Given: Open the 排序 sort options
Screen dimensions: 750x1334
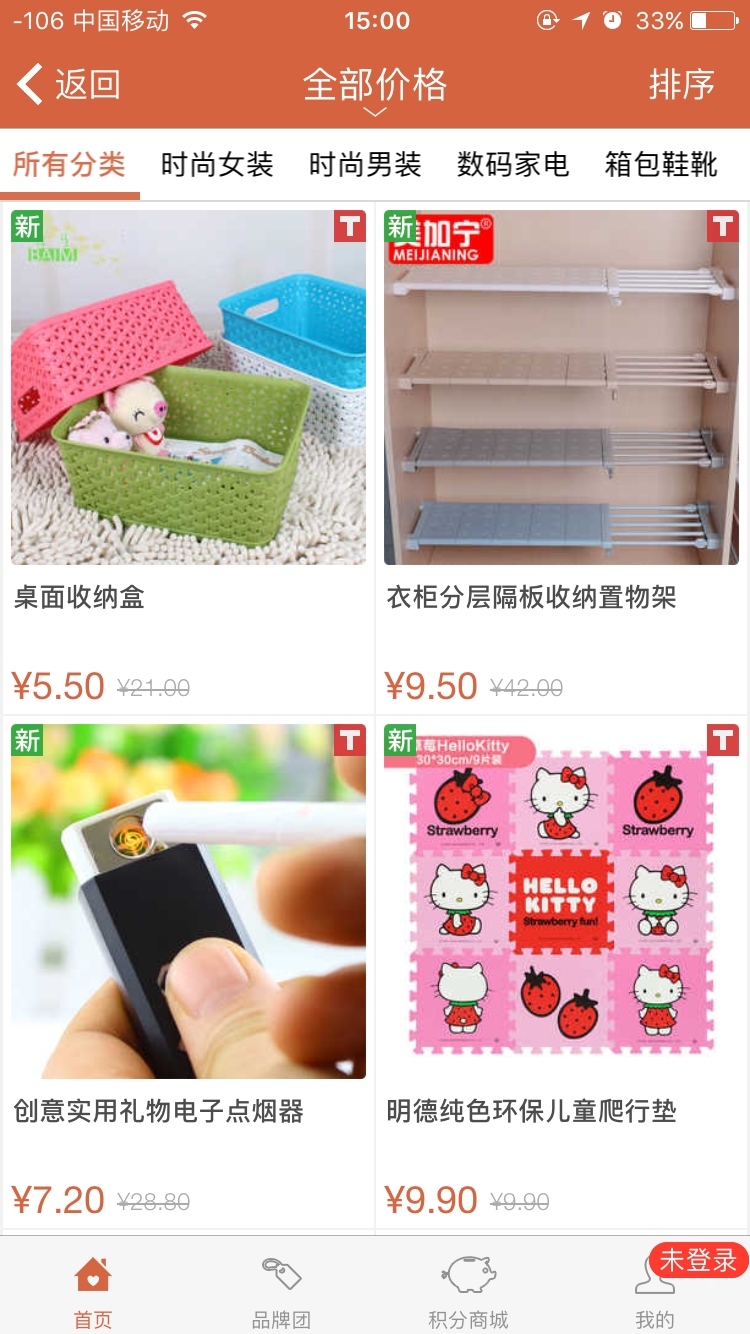Looking at the screenshot, I should pyautogui.click(x=681, y=85).
